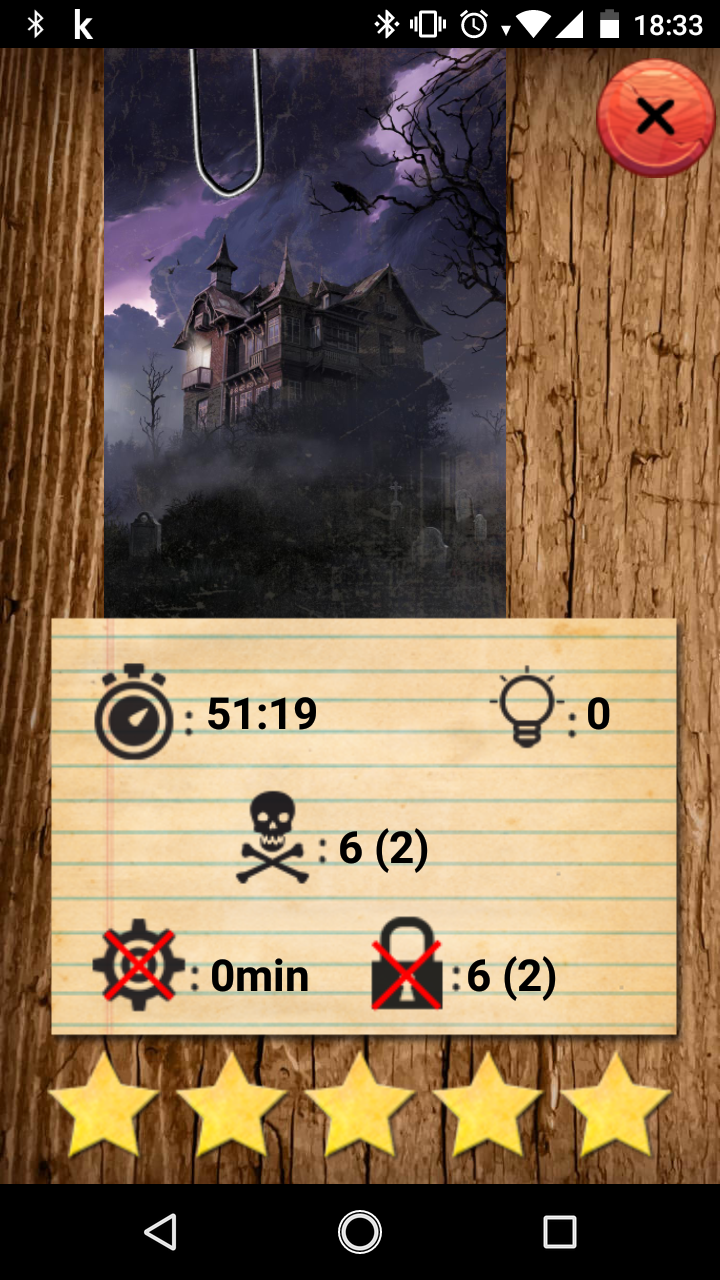
Task: Go back using the system back button
Action: click(160, 1232)
